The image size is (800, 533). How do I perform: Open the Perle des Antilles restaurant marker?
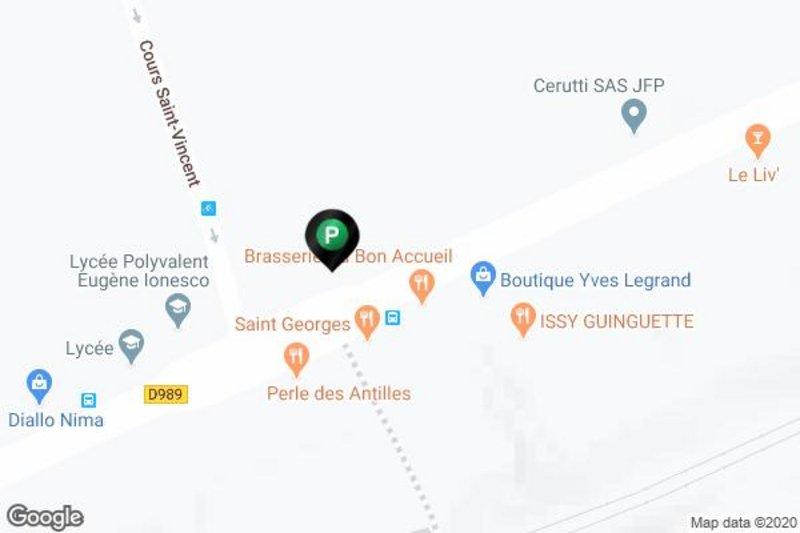tap(297, 355)
